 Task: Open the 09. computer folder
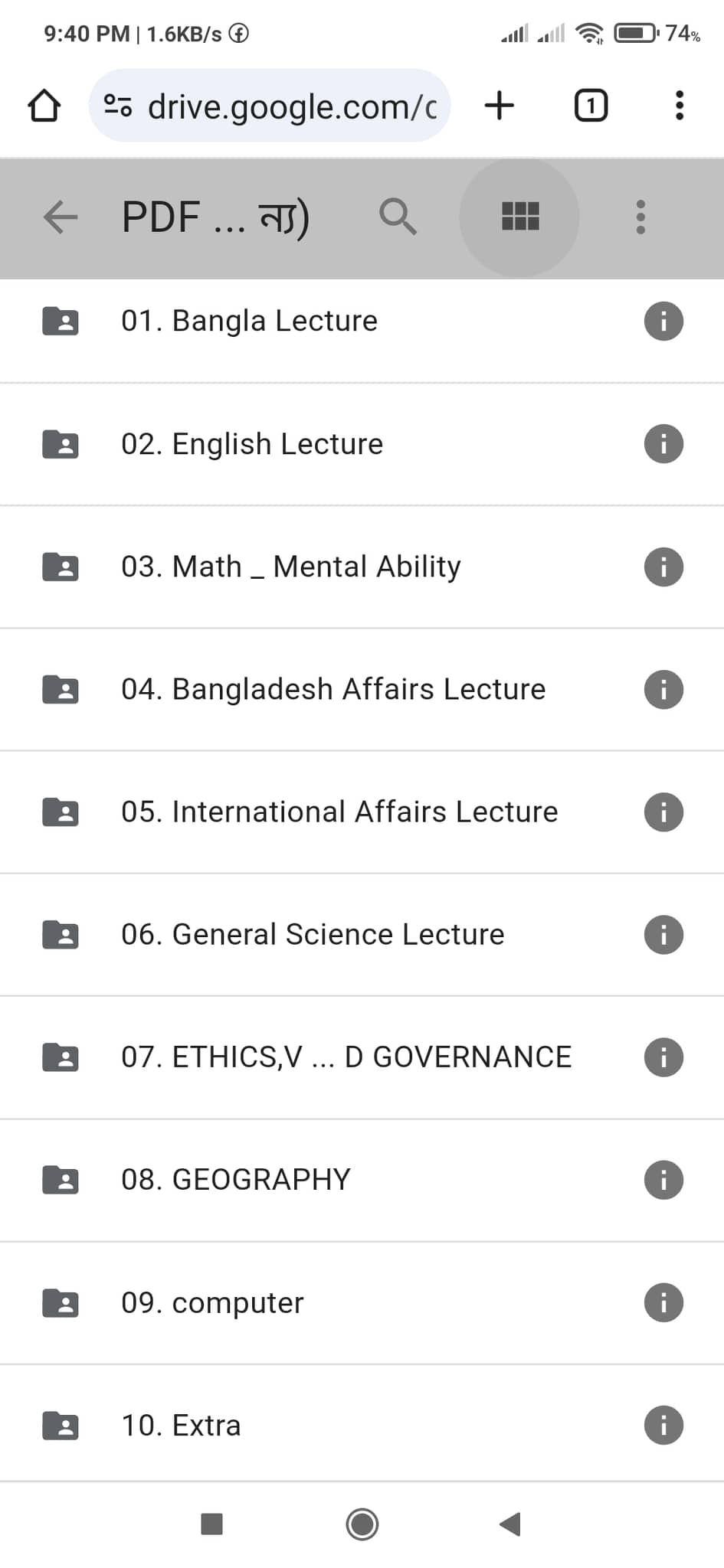click(x=362, y=1302)
